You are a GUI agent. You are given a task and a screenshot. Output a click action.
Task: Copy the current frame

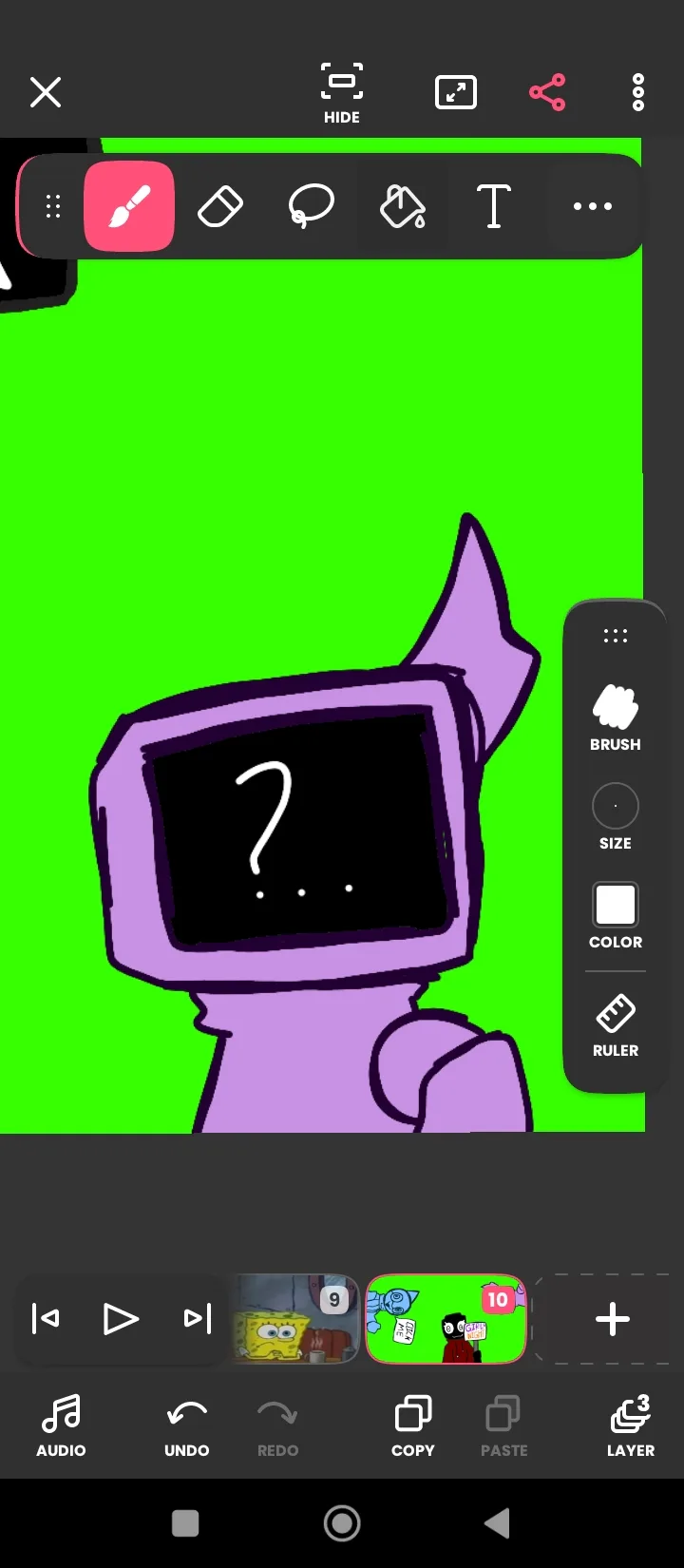pyautogui.click(x=413, y=1427)
